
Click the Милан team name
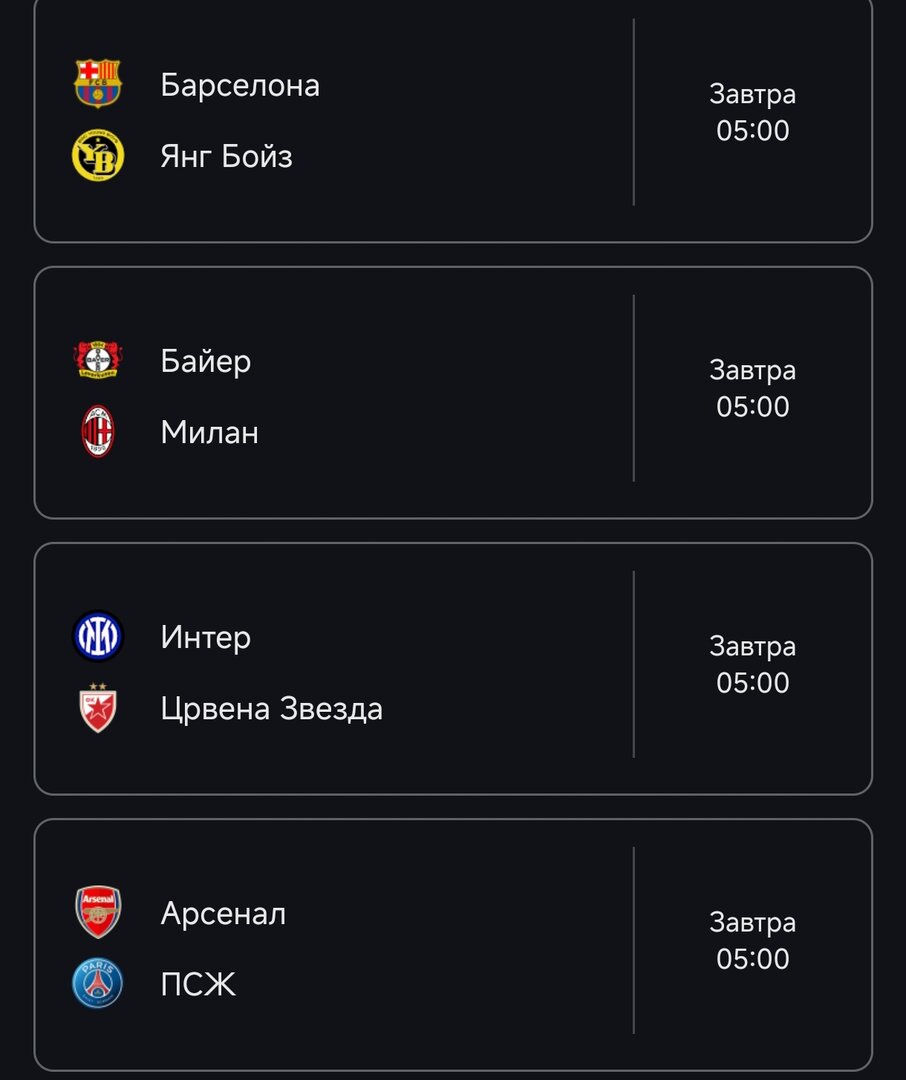(x=209, y=432)
